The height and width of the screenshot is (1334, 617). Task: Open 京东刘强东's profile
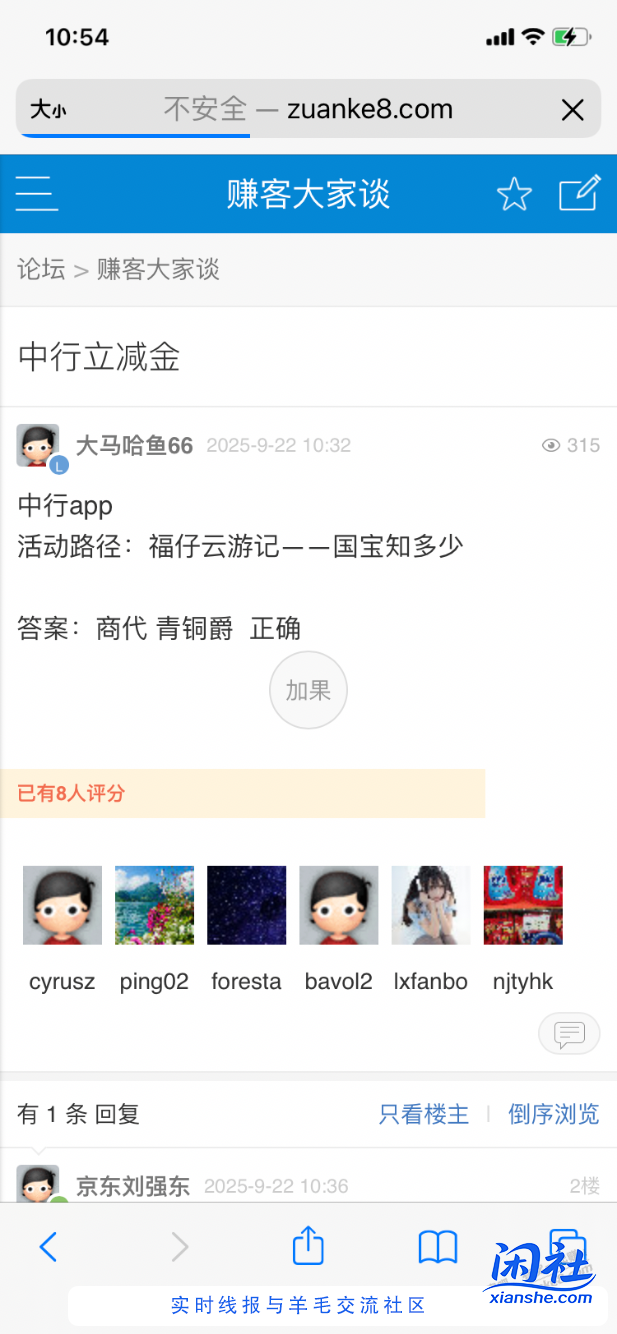point(132,1186)
